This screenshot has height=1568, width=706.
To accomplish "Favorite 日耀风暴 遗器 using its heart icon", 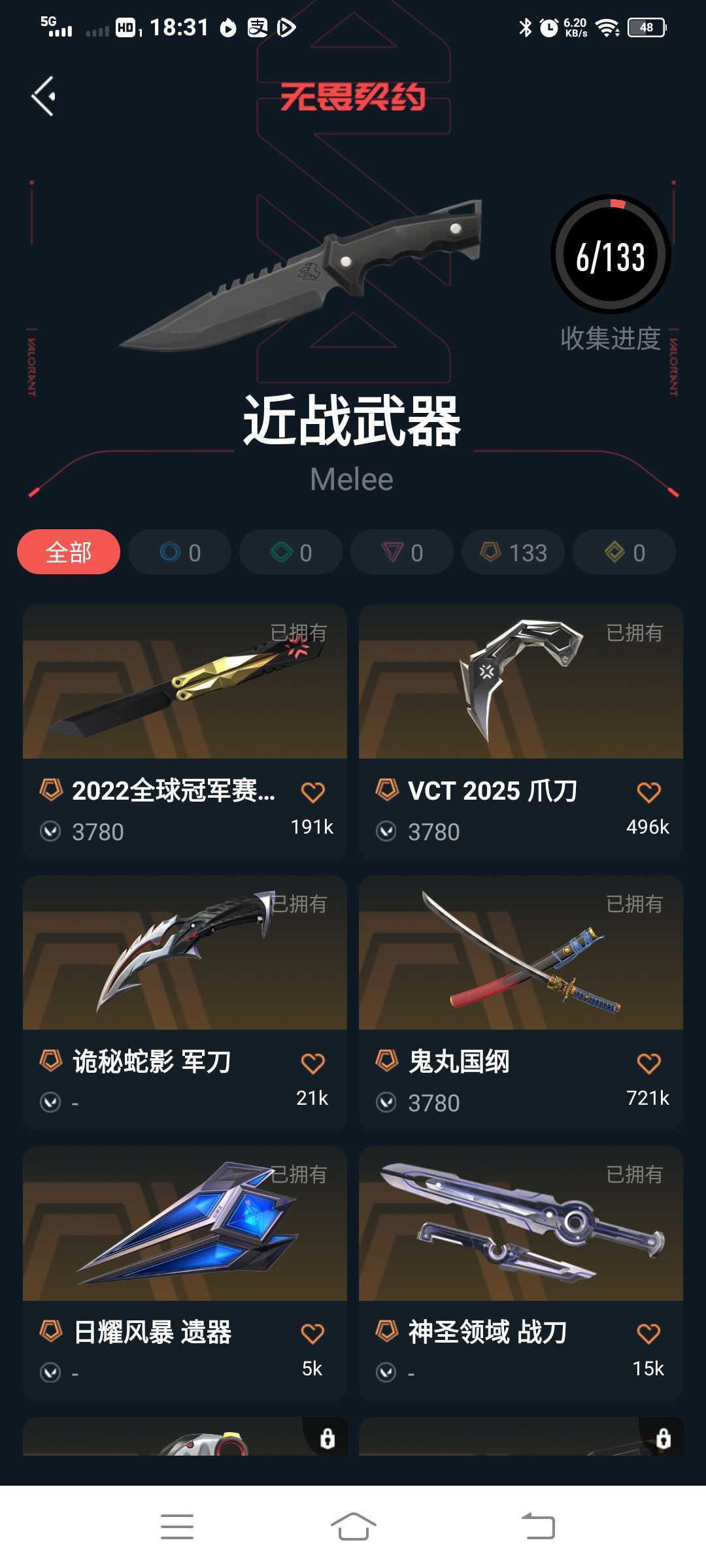I will [x=314, y=1333].
